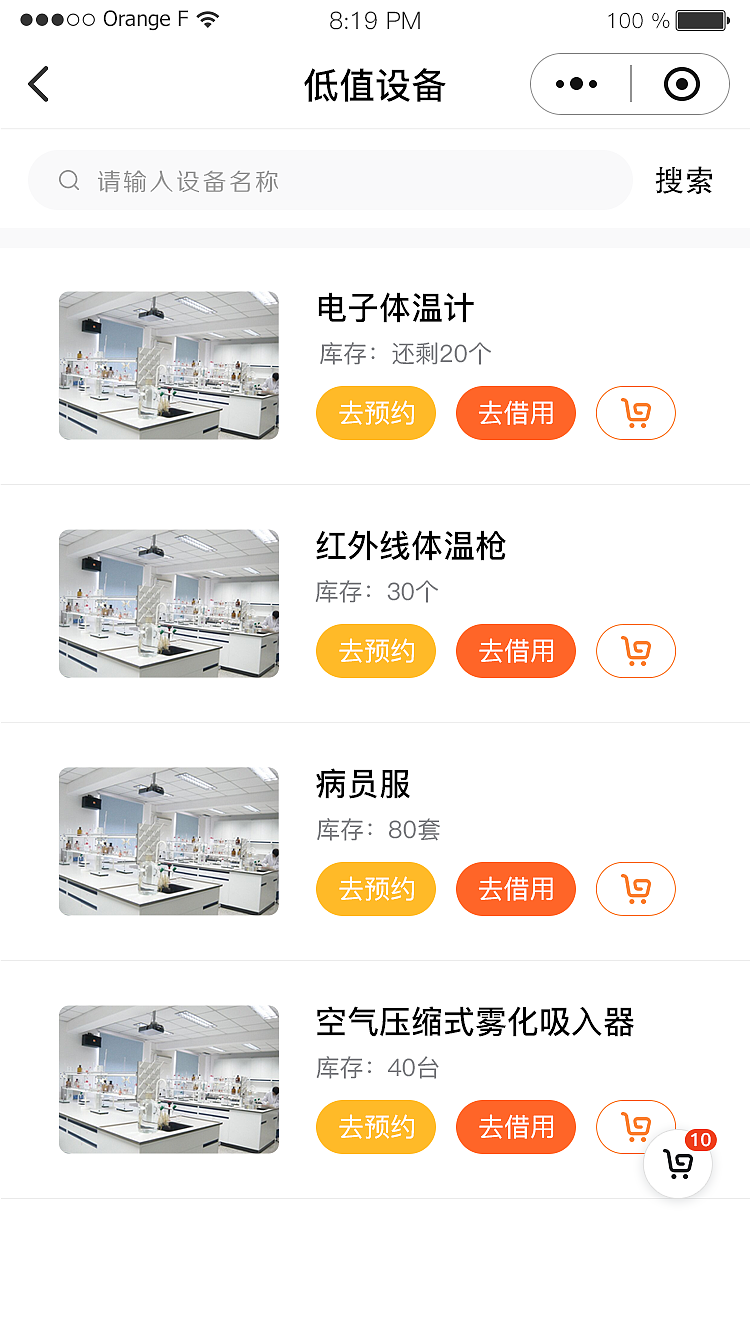Borrow 空气压缩式雾化吸入器 via 去借用
The image size is (750, 1334).
point(516,1127)
